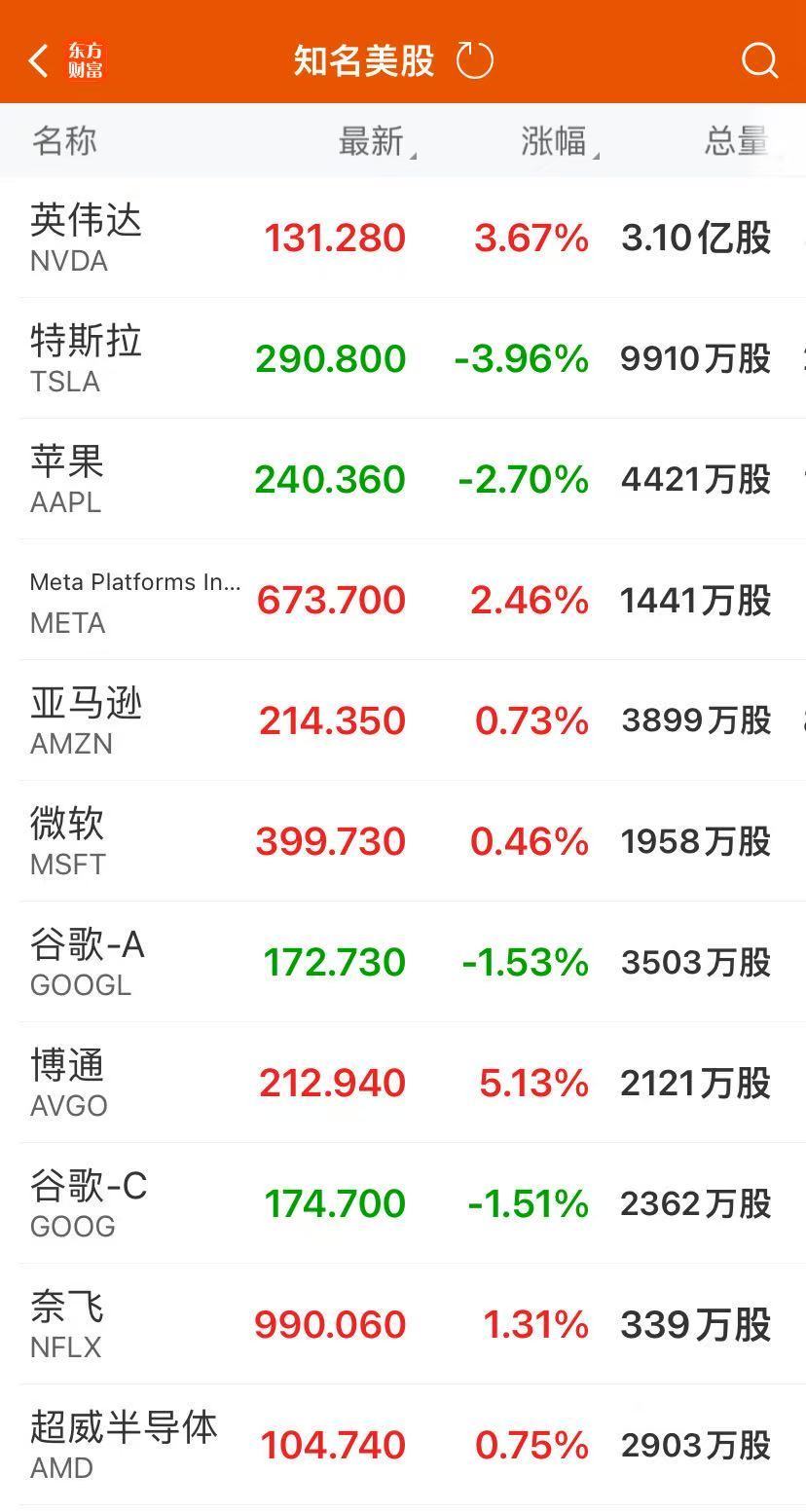This screenshot has height=1512, width=806.
Task: View the 谷歌-A GOOGL stock
Action: click(x=403, y=962)
